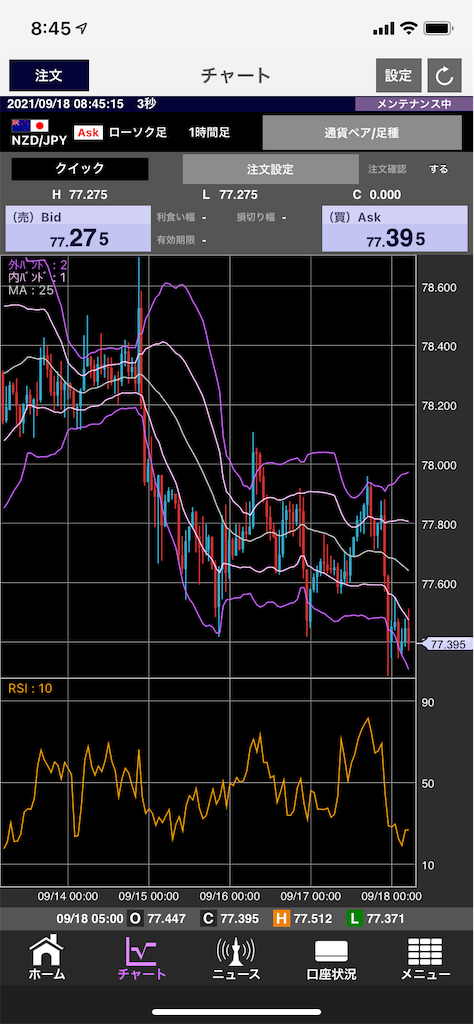Buy at the Ask price 77.395
Screen dimensions: 474x1024
click(x=395, y=229)
